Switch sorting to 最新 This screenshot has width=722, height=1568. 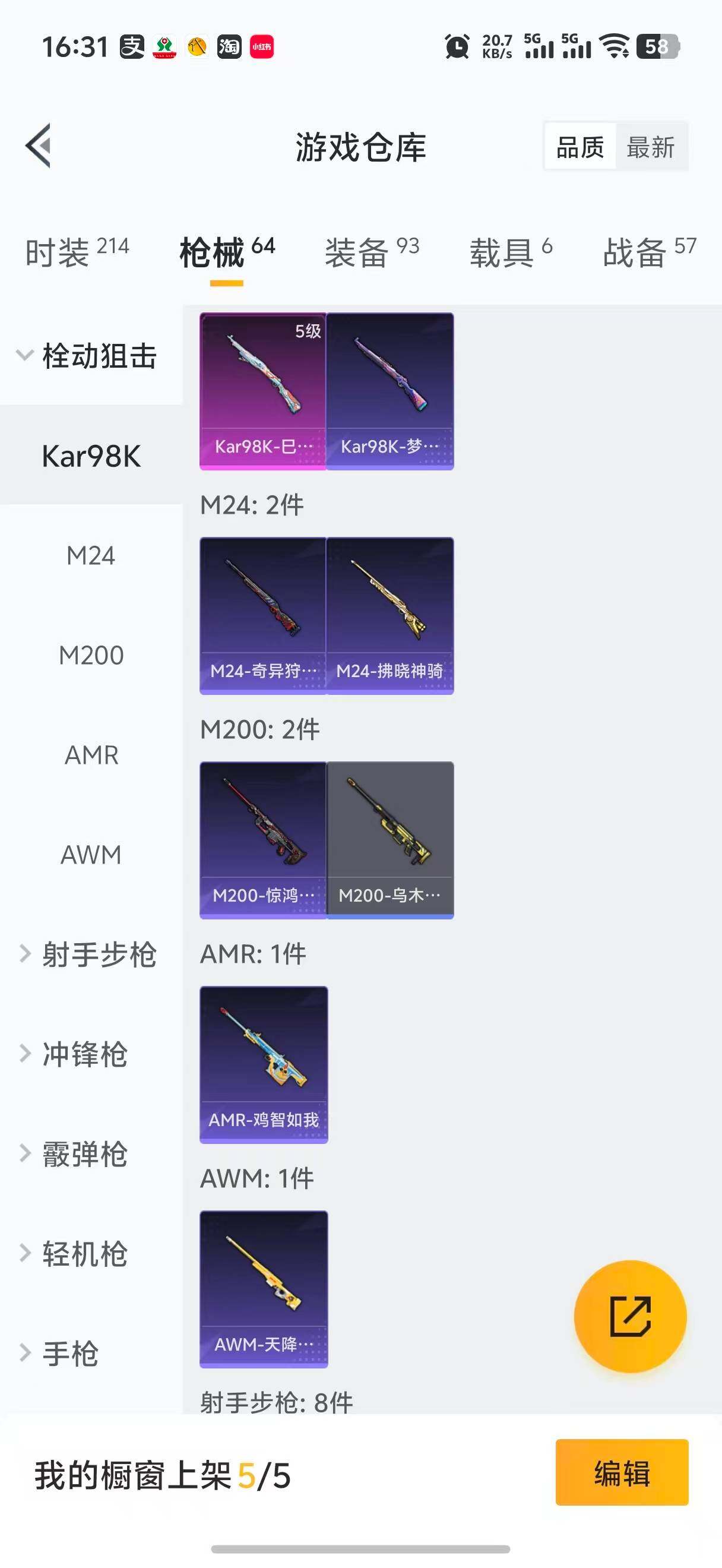tap(653, 146)
